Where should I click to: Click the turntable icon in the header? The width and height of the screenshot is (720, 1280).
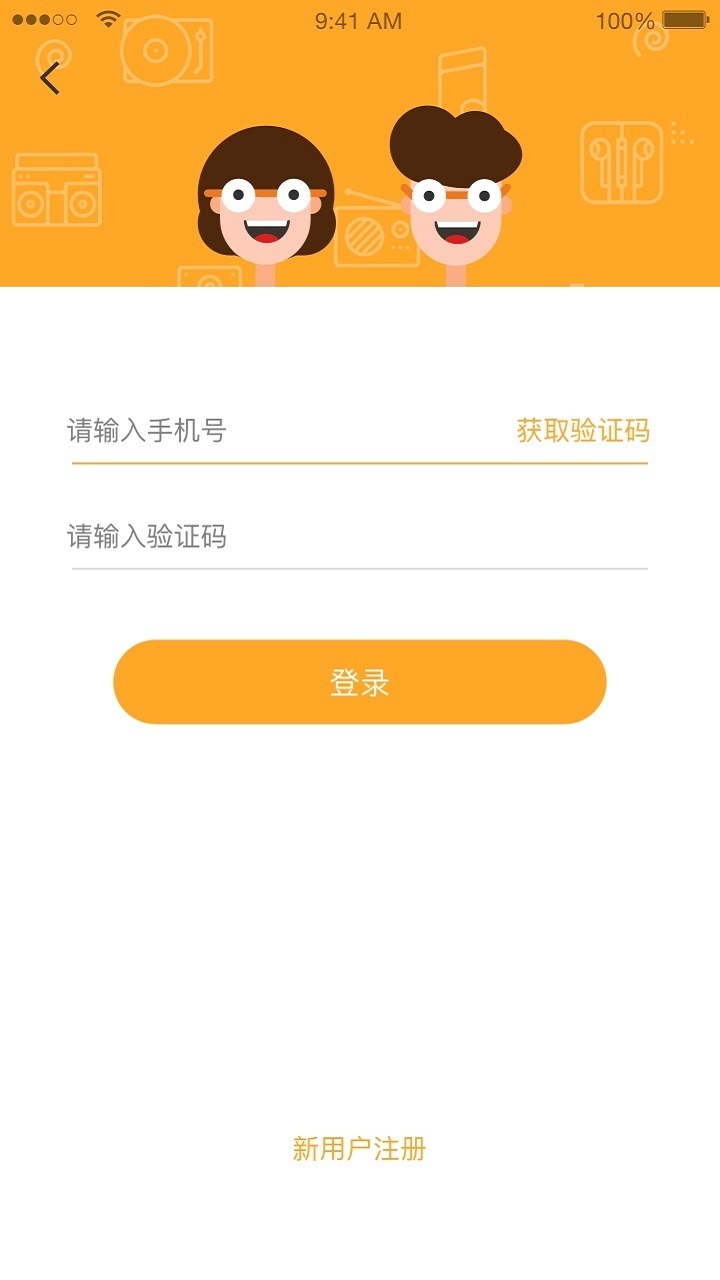click(168, 52)
